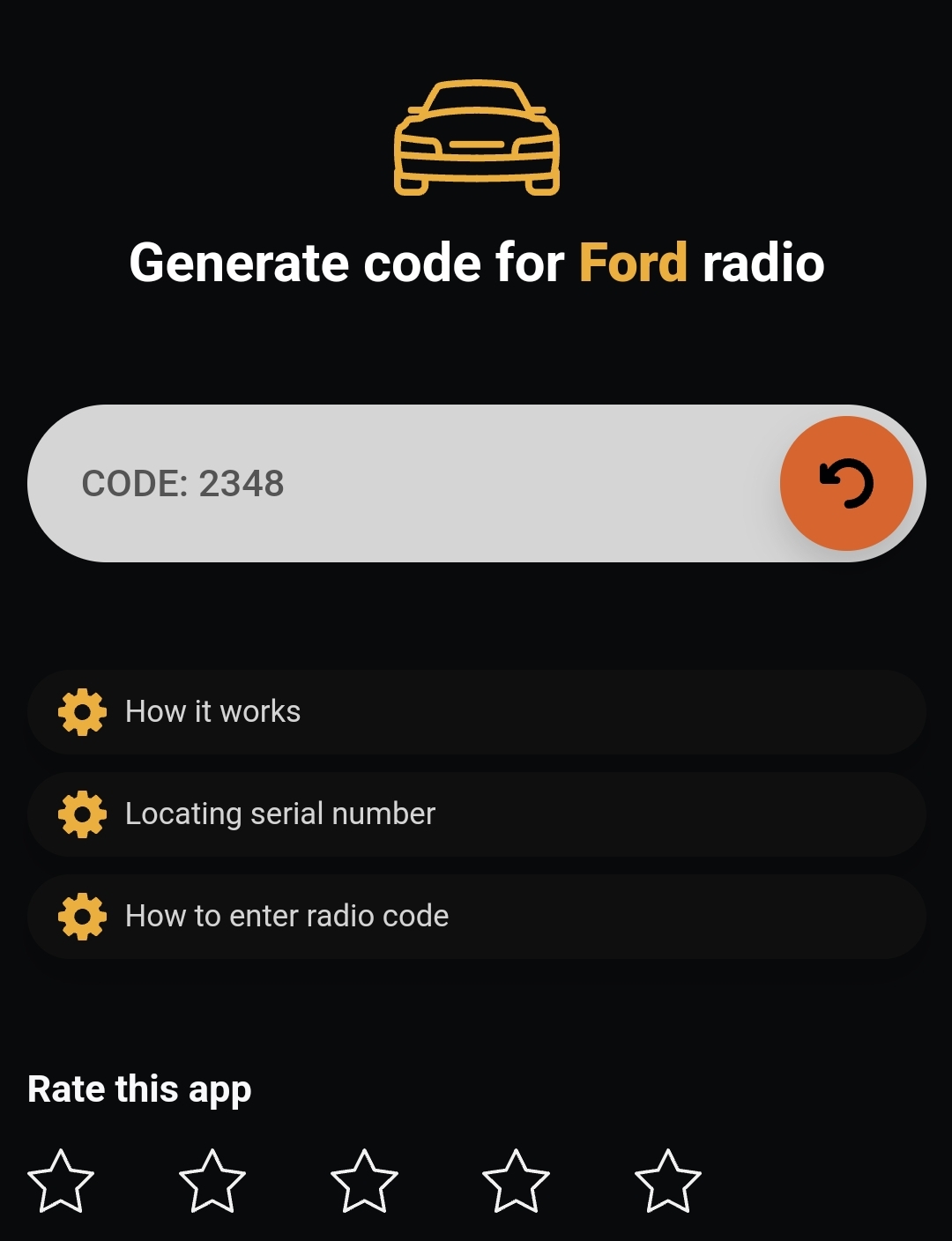Rate the app one star
This screenshot has height=1241, width=952.
[61, 1181]
